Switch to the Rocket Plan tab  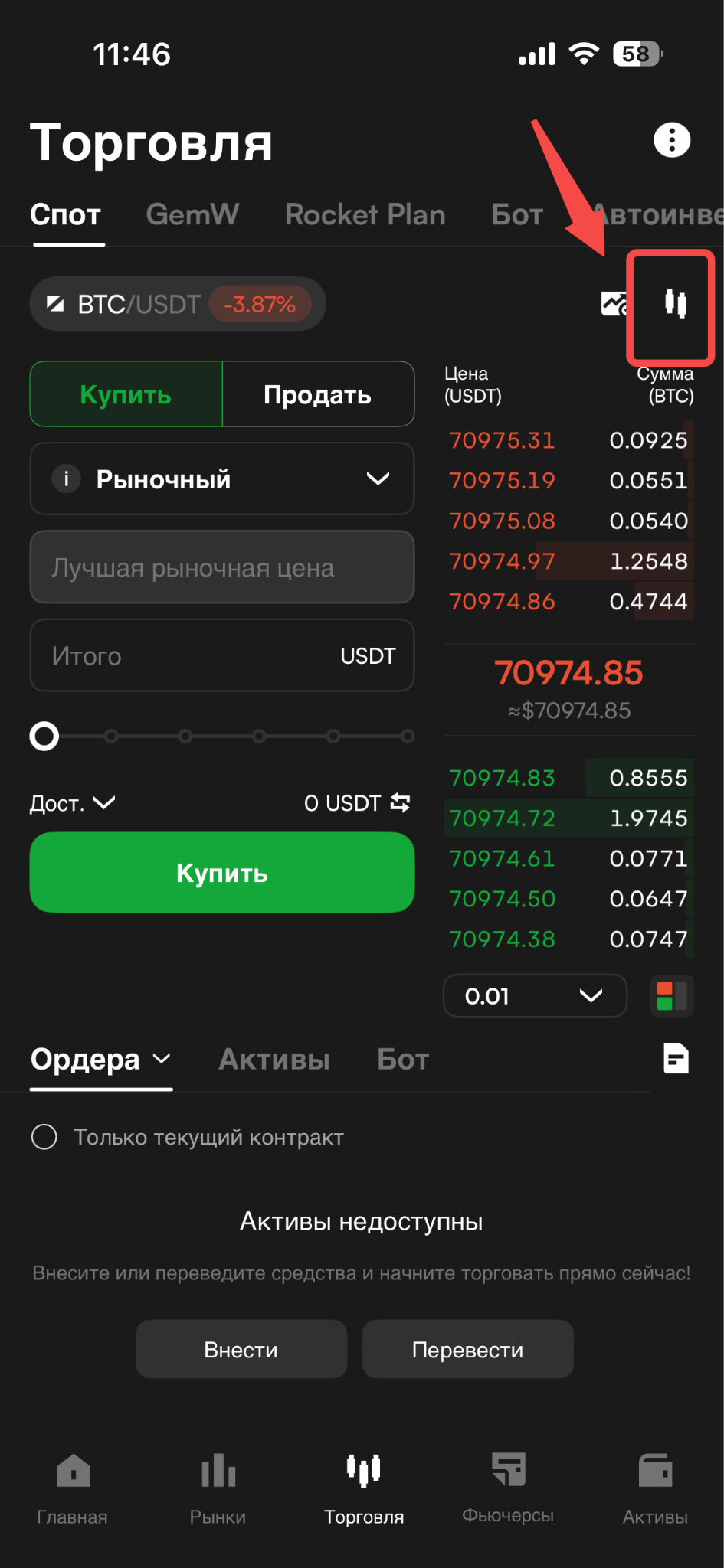365,214
